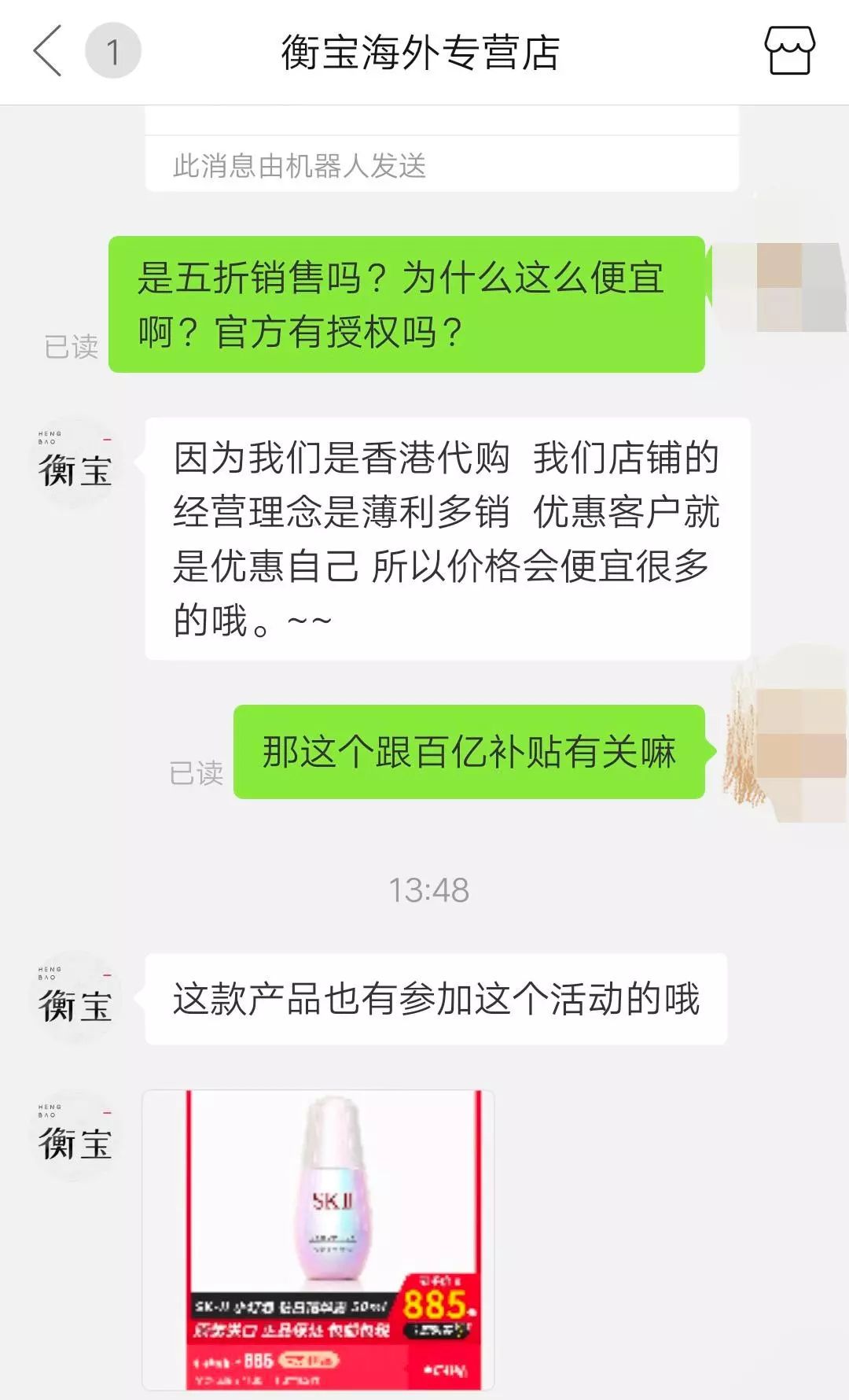Tap the 13:48 timestamp
This screenshot has width=849, height=1400.
tap(427, 887)
